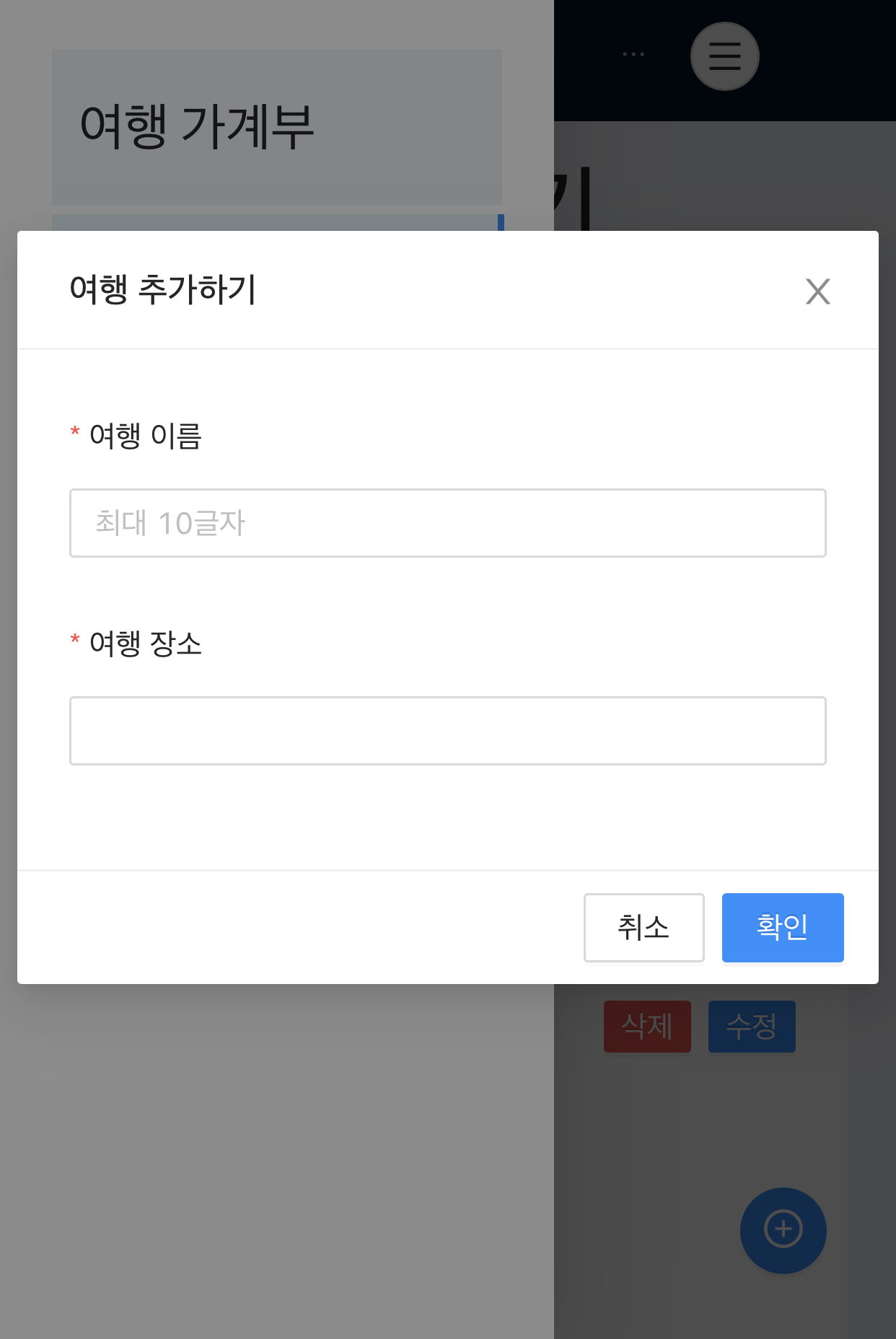Image resolution: width=896 pixels, height=1339 pixels.
Task: Close the 여행 추가하기 dialog with the X
Action: pyautogui.click(x=818, y=292)
